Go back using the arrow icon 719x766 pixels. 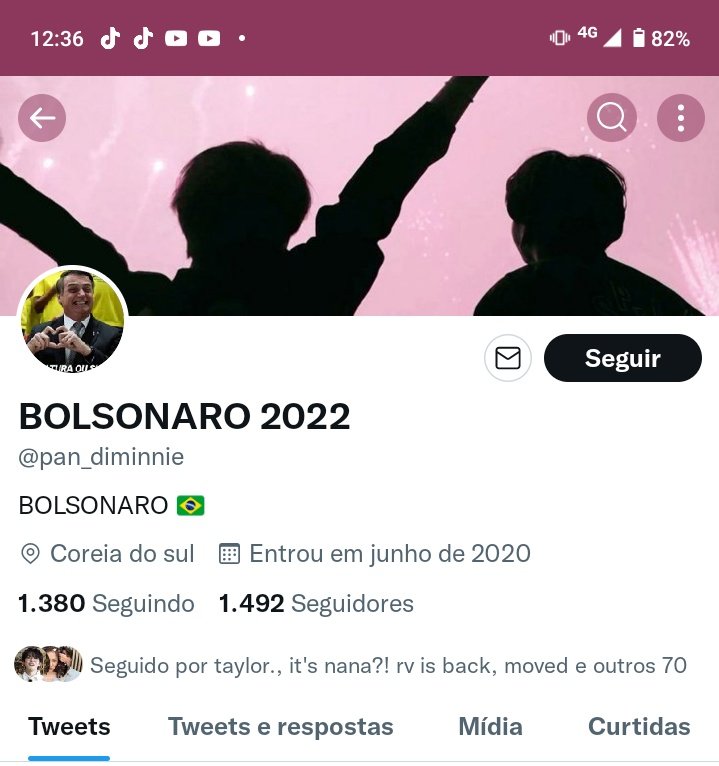pyautogui.click(x=42, y=118)
